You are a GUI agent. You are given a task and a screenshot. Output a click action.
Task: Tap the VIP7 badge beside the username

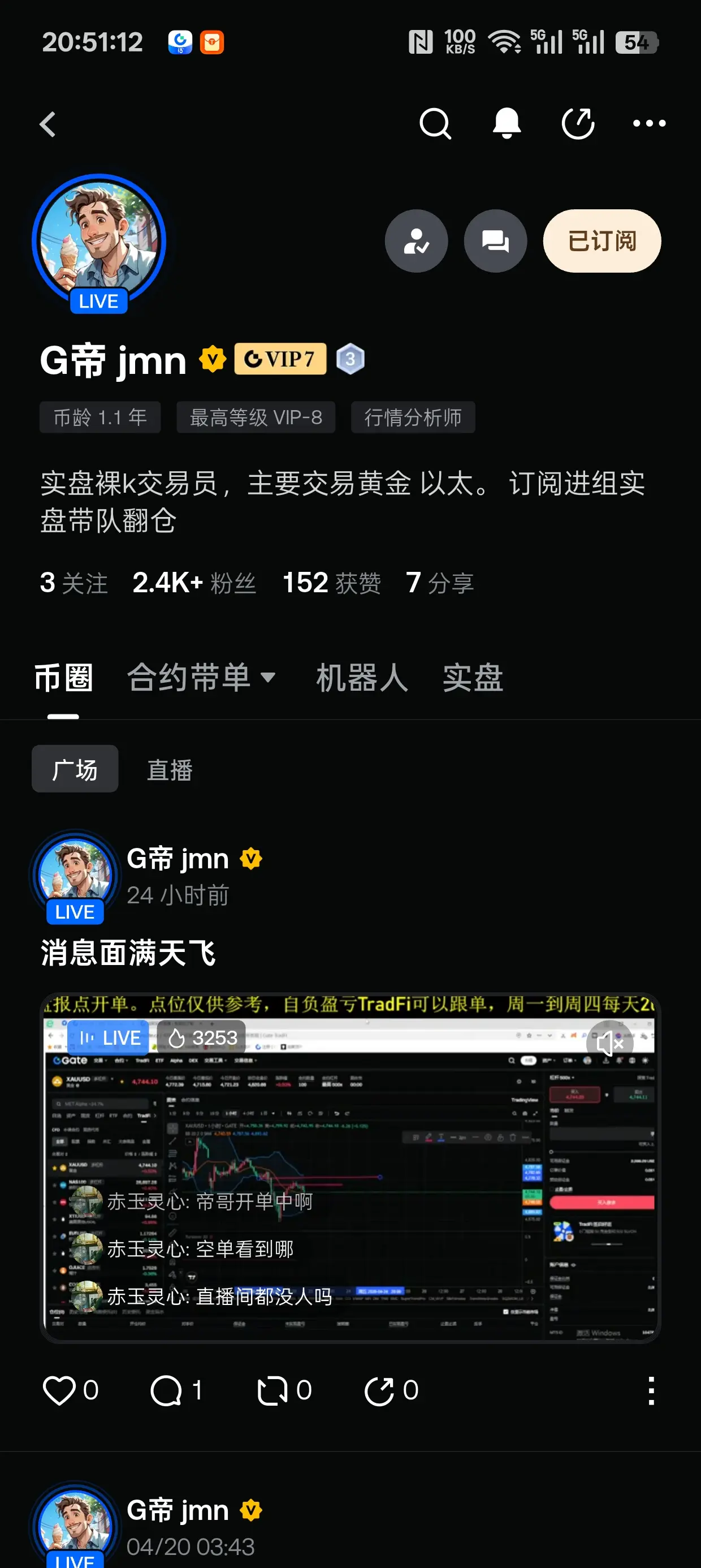280,359
